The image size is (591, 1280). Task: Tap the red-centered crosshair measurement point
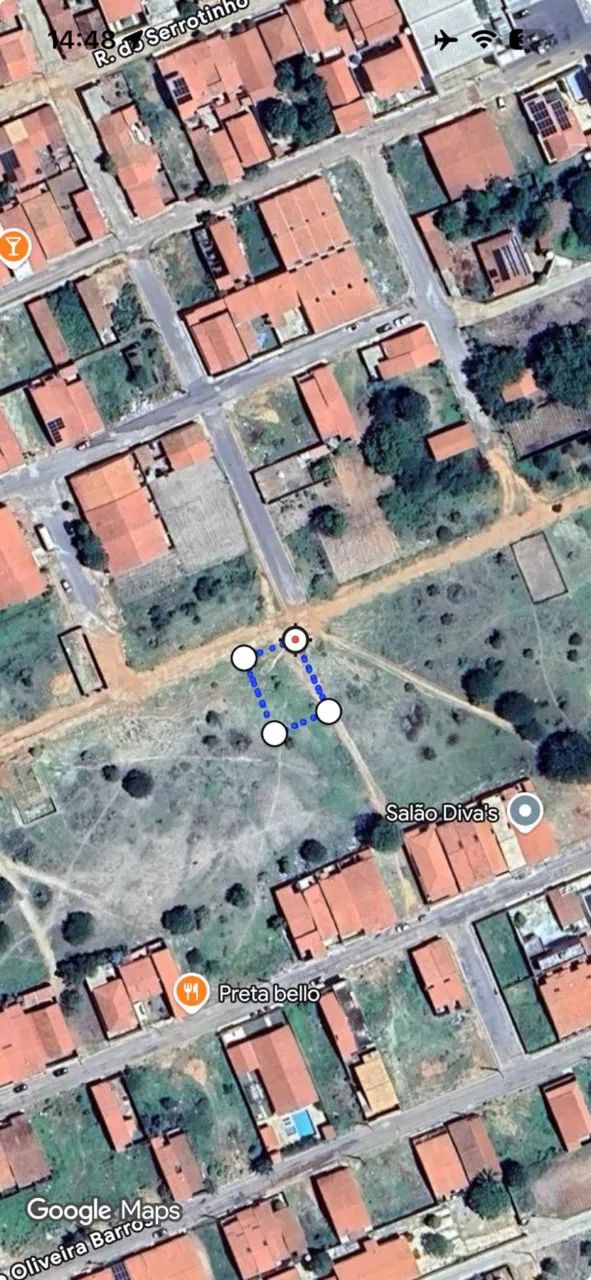pyautogui.click(x=295, y=638)
